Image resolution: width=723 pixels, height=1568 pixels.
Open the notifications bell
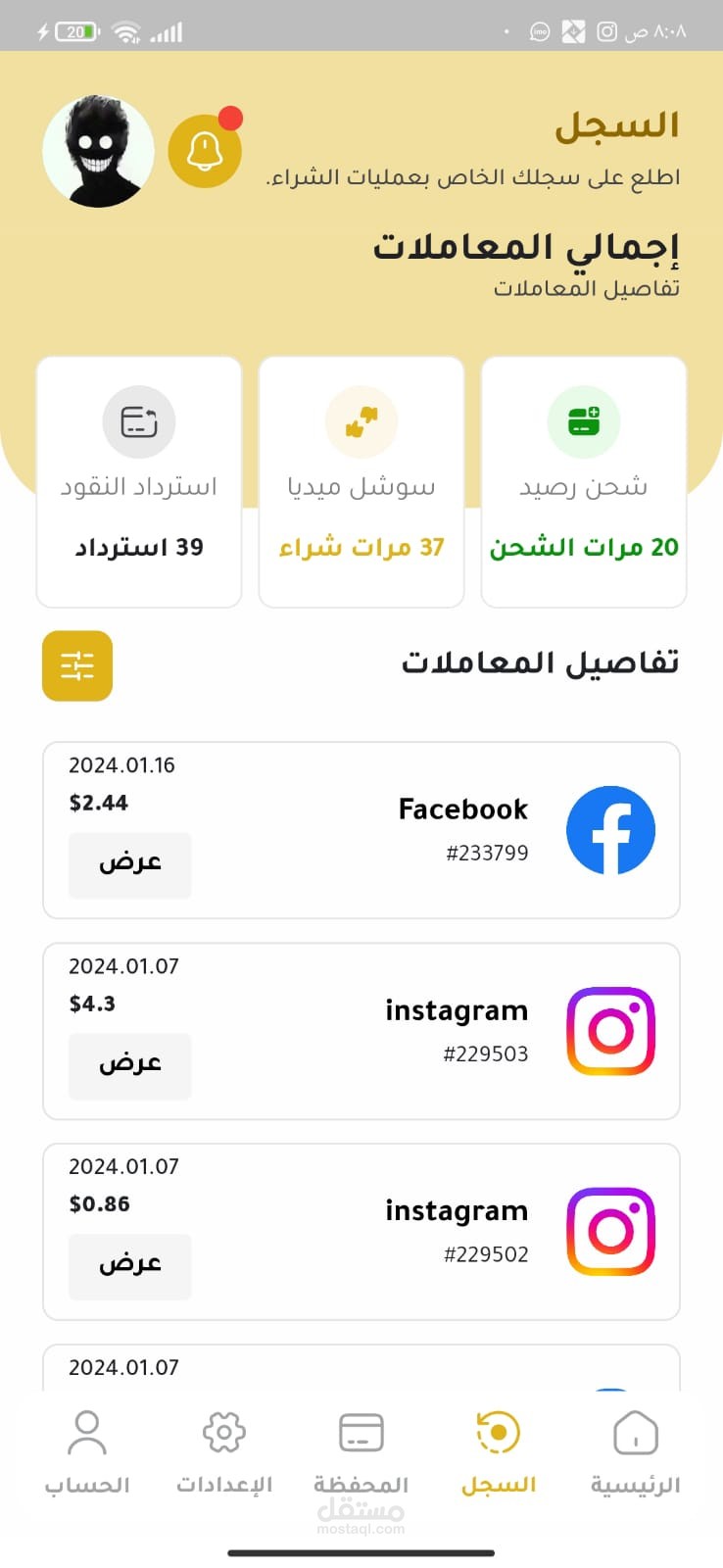[205, 152]
